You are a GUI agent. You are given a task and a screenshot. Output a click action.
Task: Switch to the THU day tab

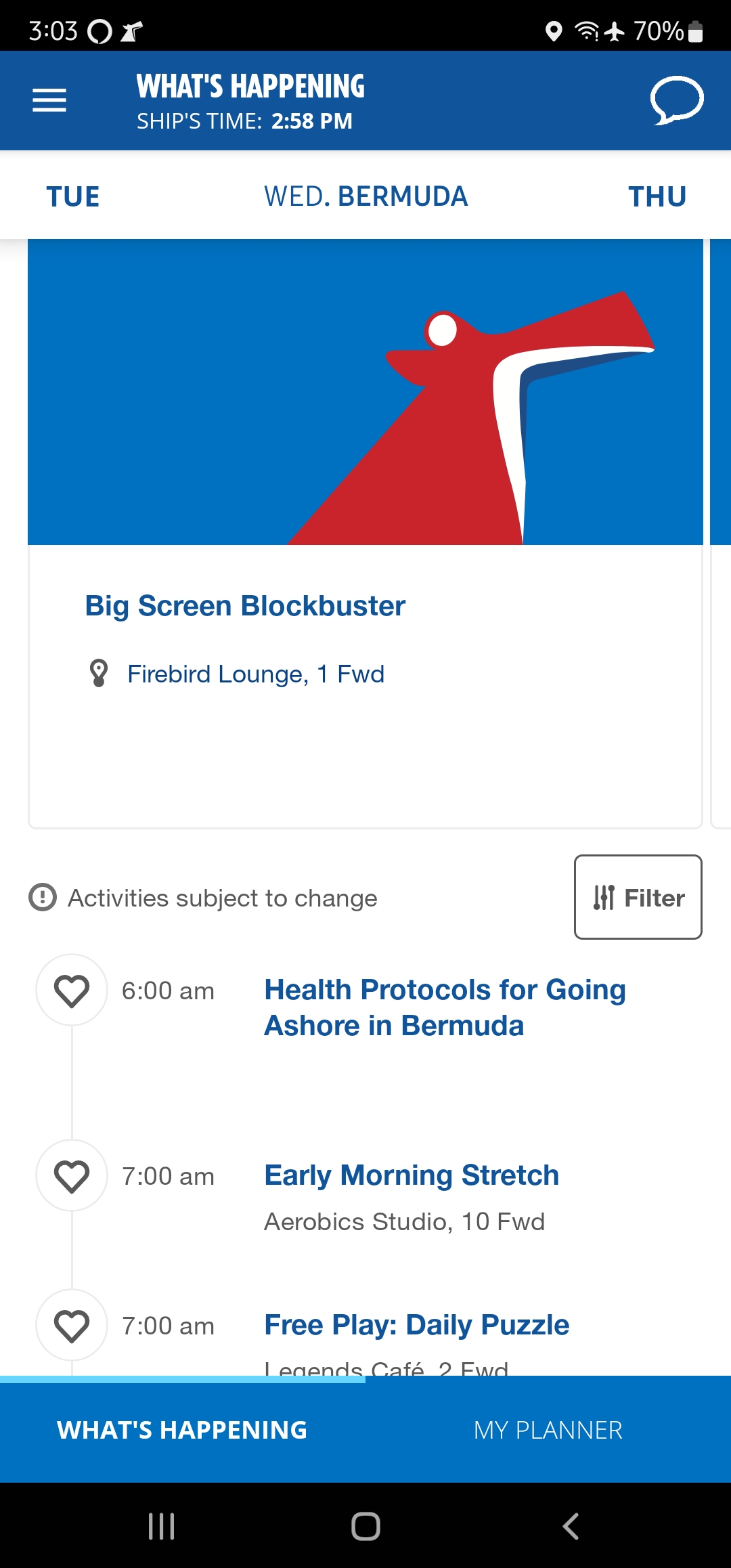657,197
